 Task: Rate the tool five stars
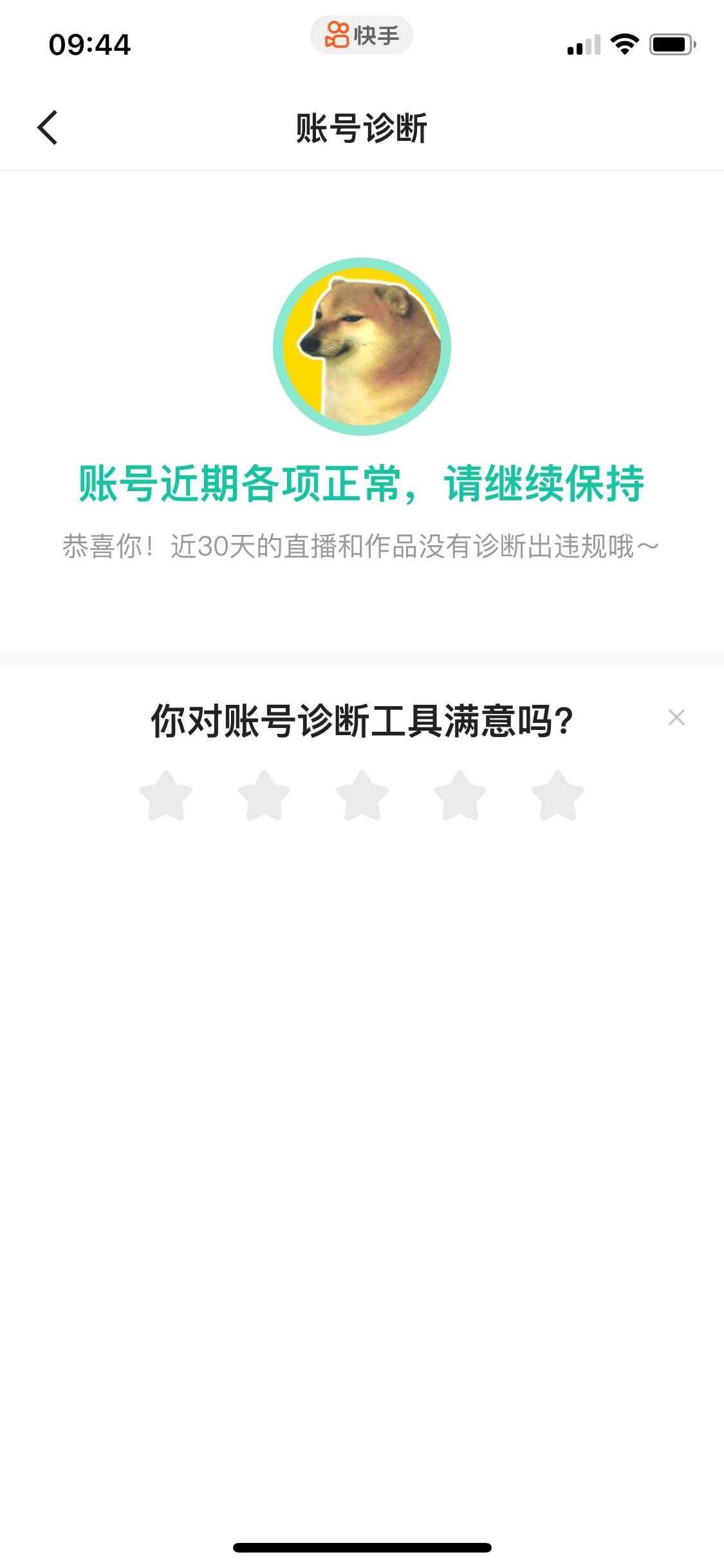[x=557, y=796]
